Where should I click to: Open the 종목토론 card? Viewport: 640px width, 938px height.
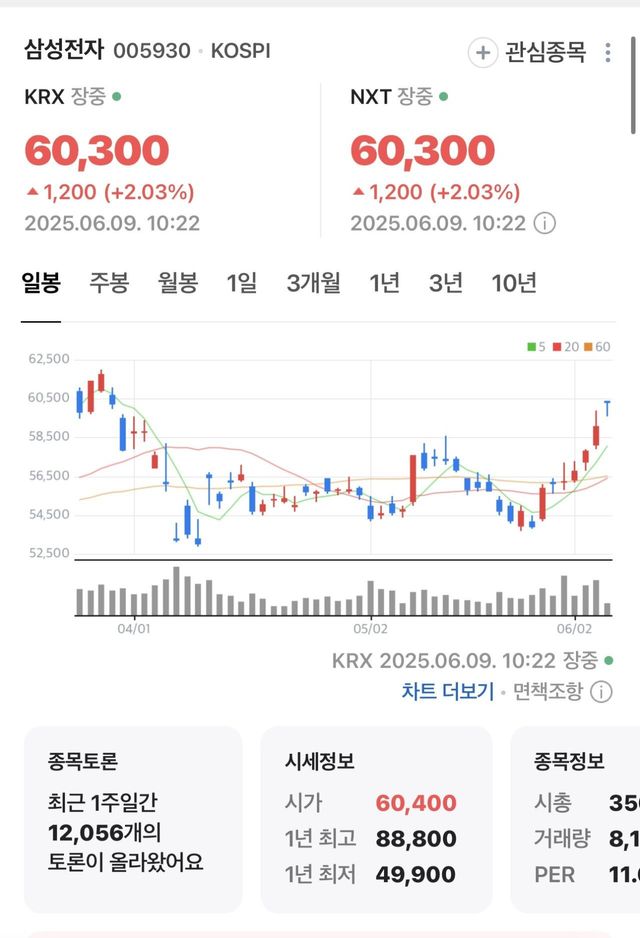pyautogui.click(x=133, y=819)
